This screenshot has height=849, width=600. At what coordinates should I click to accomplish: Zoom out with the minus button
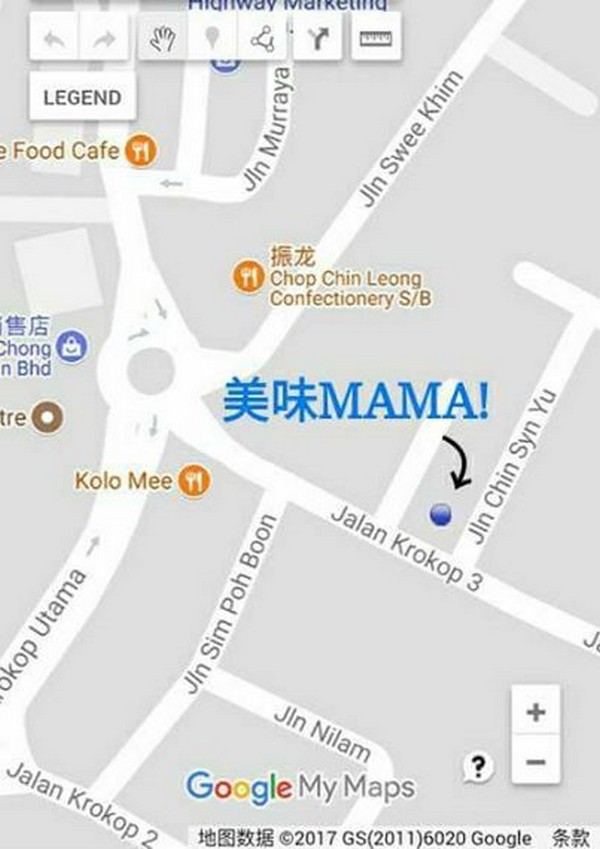tap(536, 762)
